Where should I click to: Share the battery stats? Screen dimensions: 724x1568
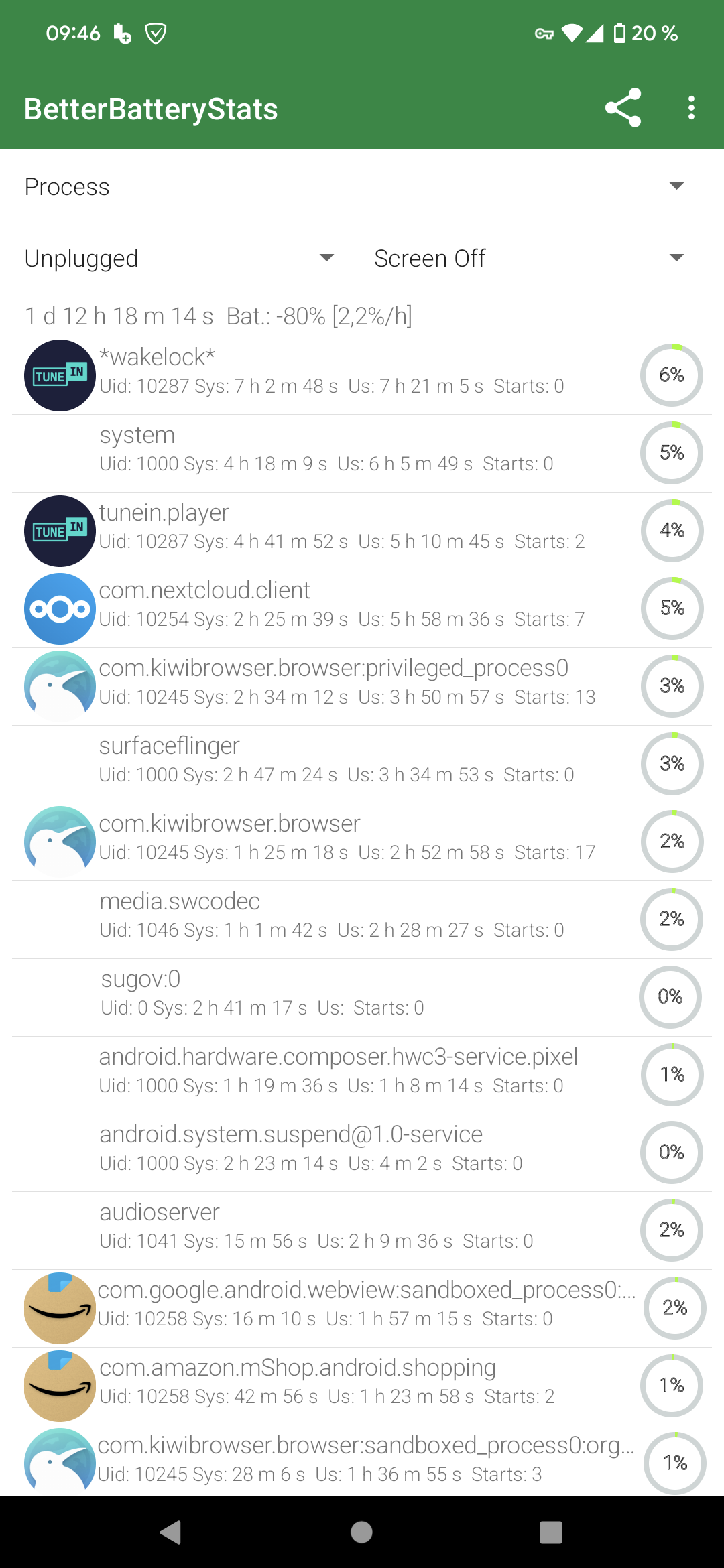pyautogui.click(x=623, y=108)
